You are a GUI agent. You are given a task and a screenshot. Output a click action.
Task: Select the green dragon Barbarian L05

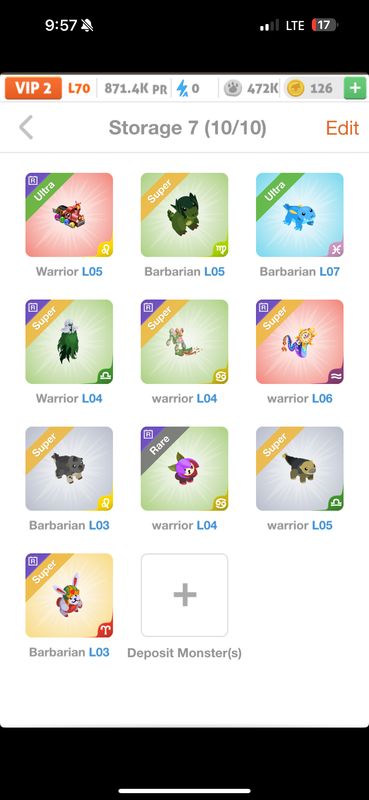coord(185,215)
